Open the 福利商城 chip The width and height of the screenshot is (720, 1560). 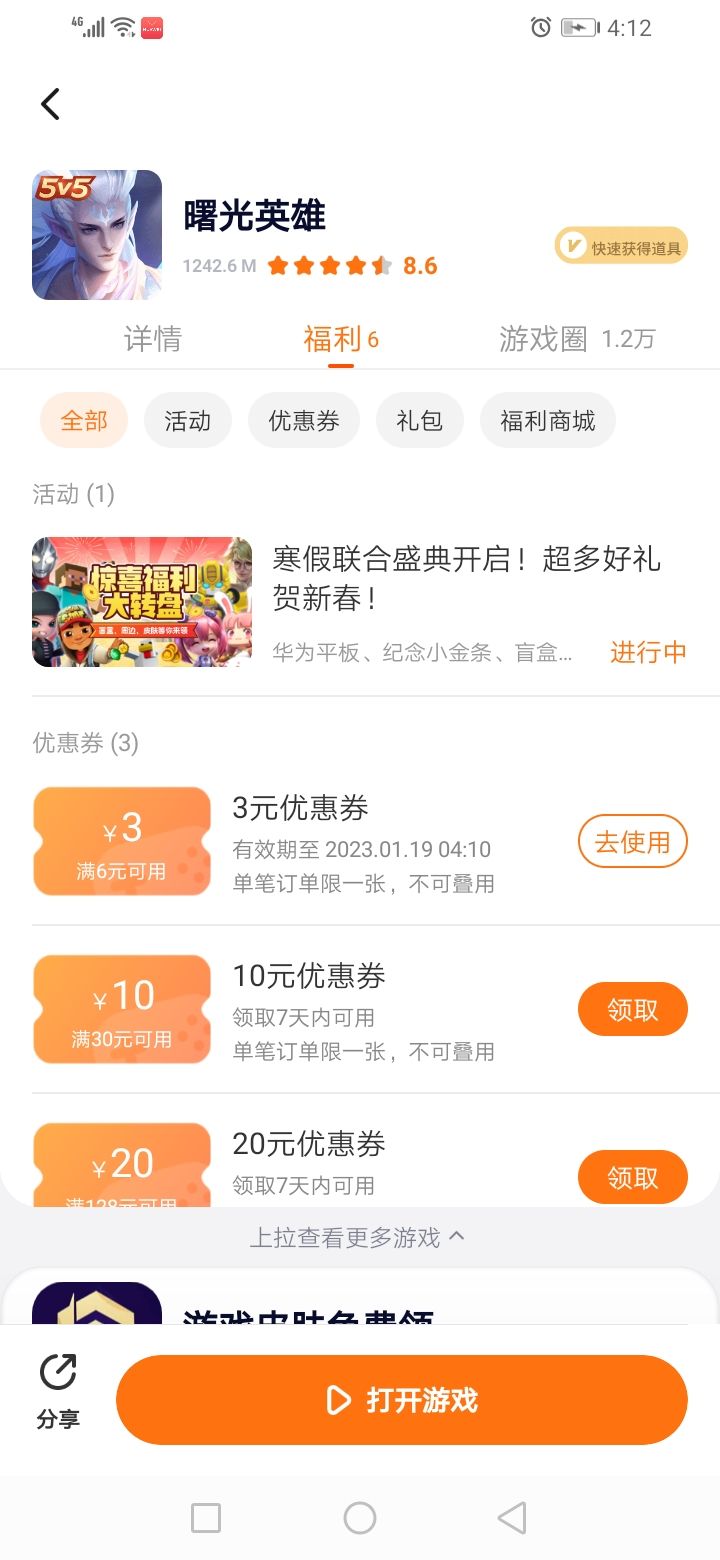coord(548,421)
